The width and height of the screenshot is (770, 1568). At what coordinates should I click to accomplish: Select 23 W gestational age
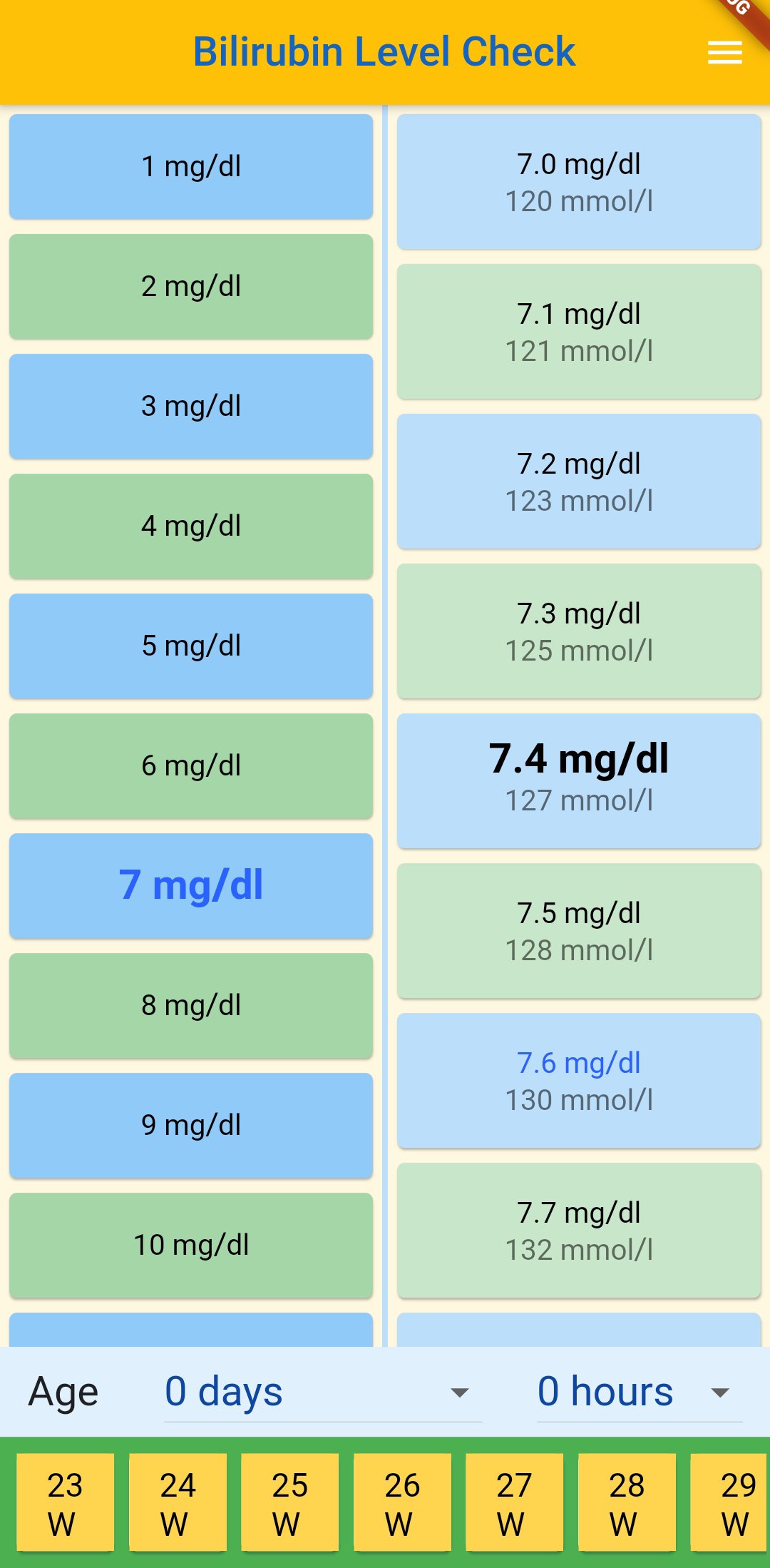(65, 1503)
